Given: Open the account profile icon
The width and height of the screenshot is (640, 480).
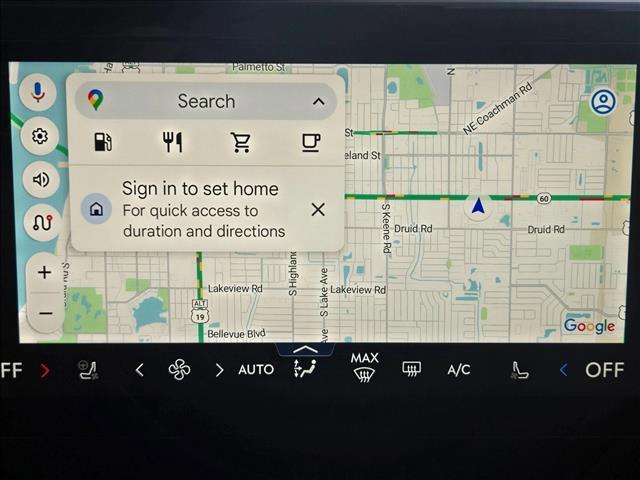Looking at the screenshot, I should point(603,102).
